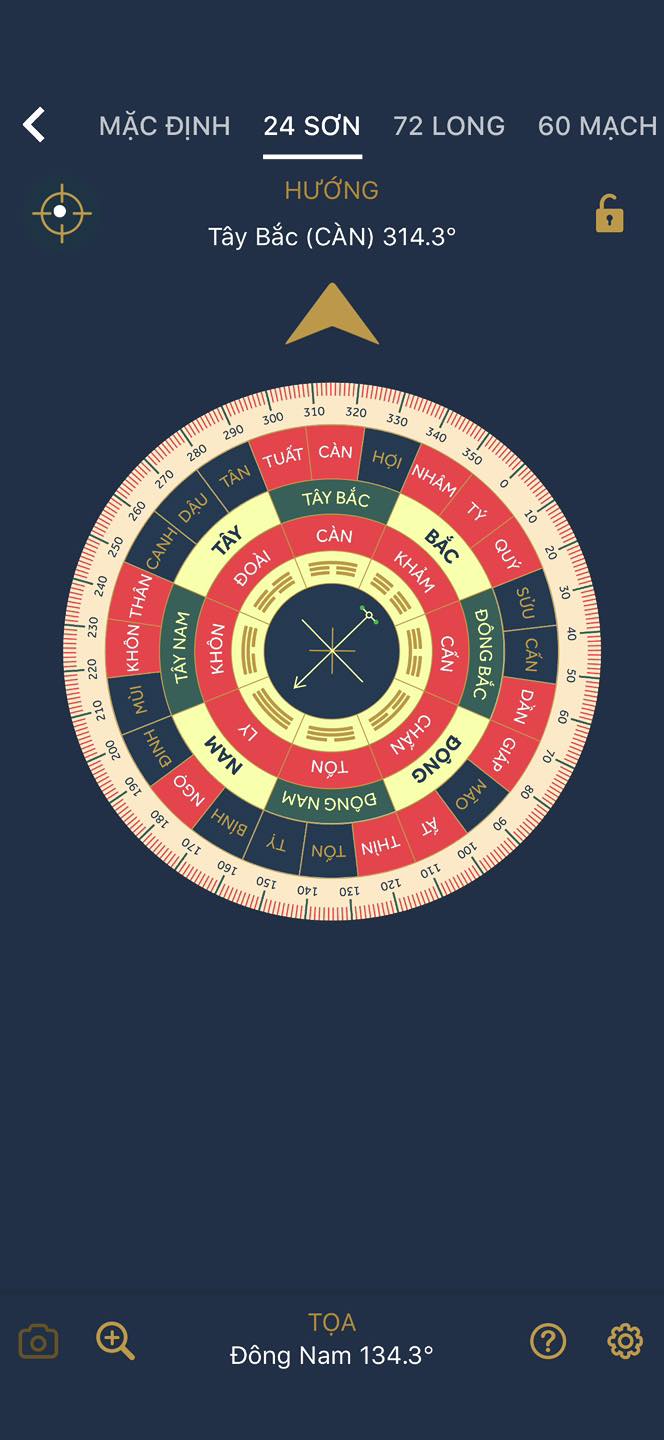Select the 24 SƠN tab
The height and width of the screenshot is (1440, 664).
[x=312, y=126]
